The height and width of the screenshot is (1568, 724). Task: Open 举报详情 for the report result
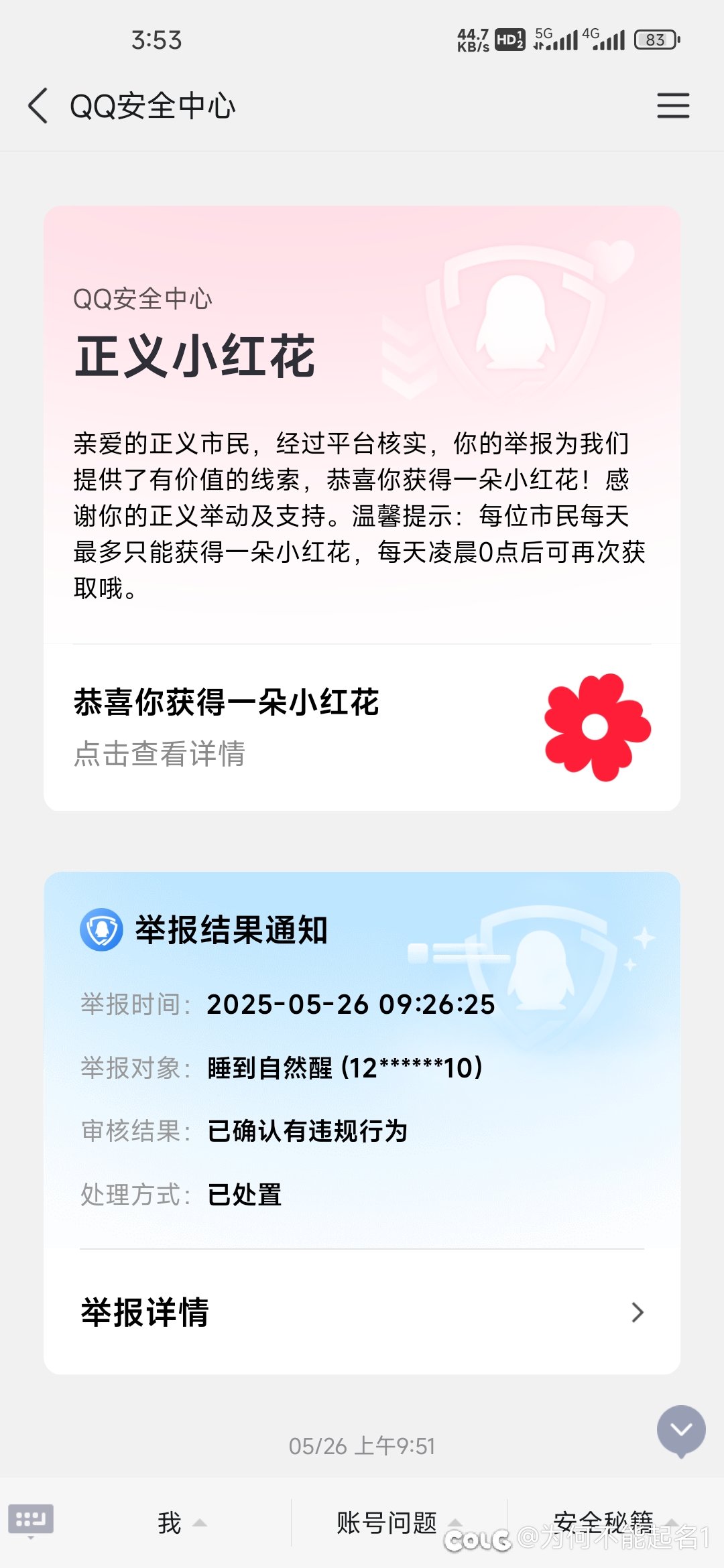tap(362, 1312)
